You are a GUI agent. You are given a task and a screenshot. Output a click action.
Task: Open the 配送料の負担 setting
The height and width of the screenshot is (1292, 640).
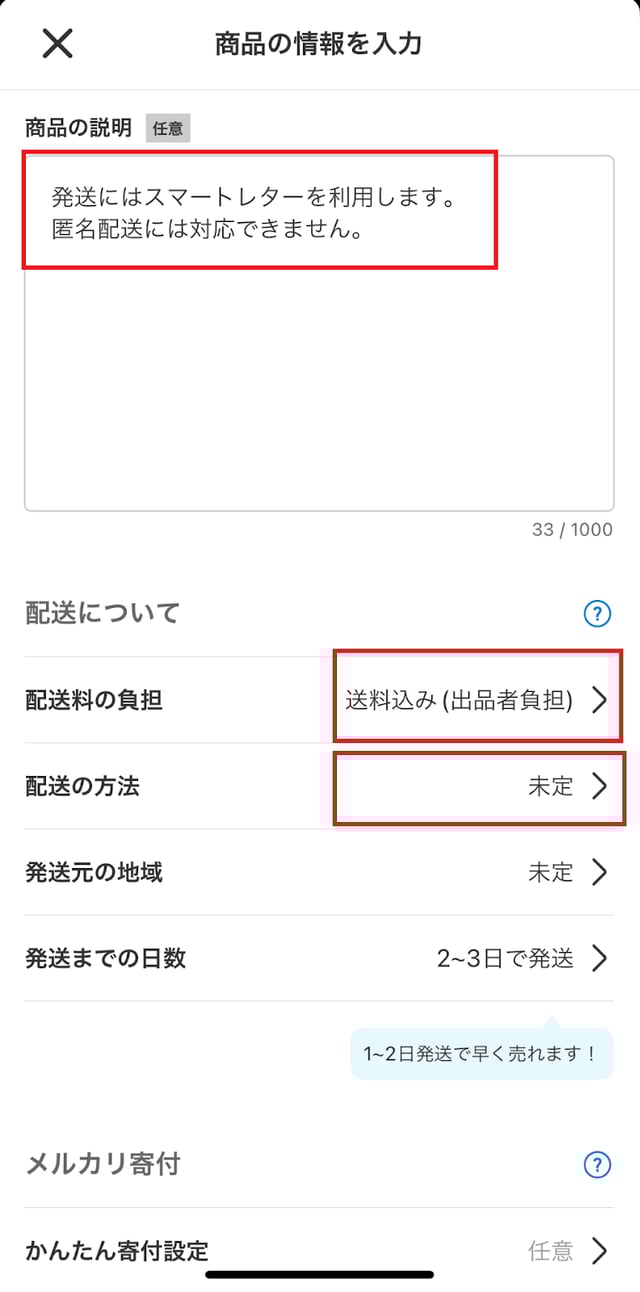click(319, 700)
